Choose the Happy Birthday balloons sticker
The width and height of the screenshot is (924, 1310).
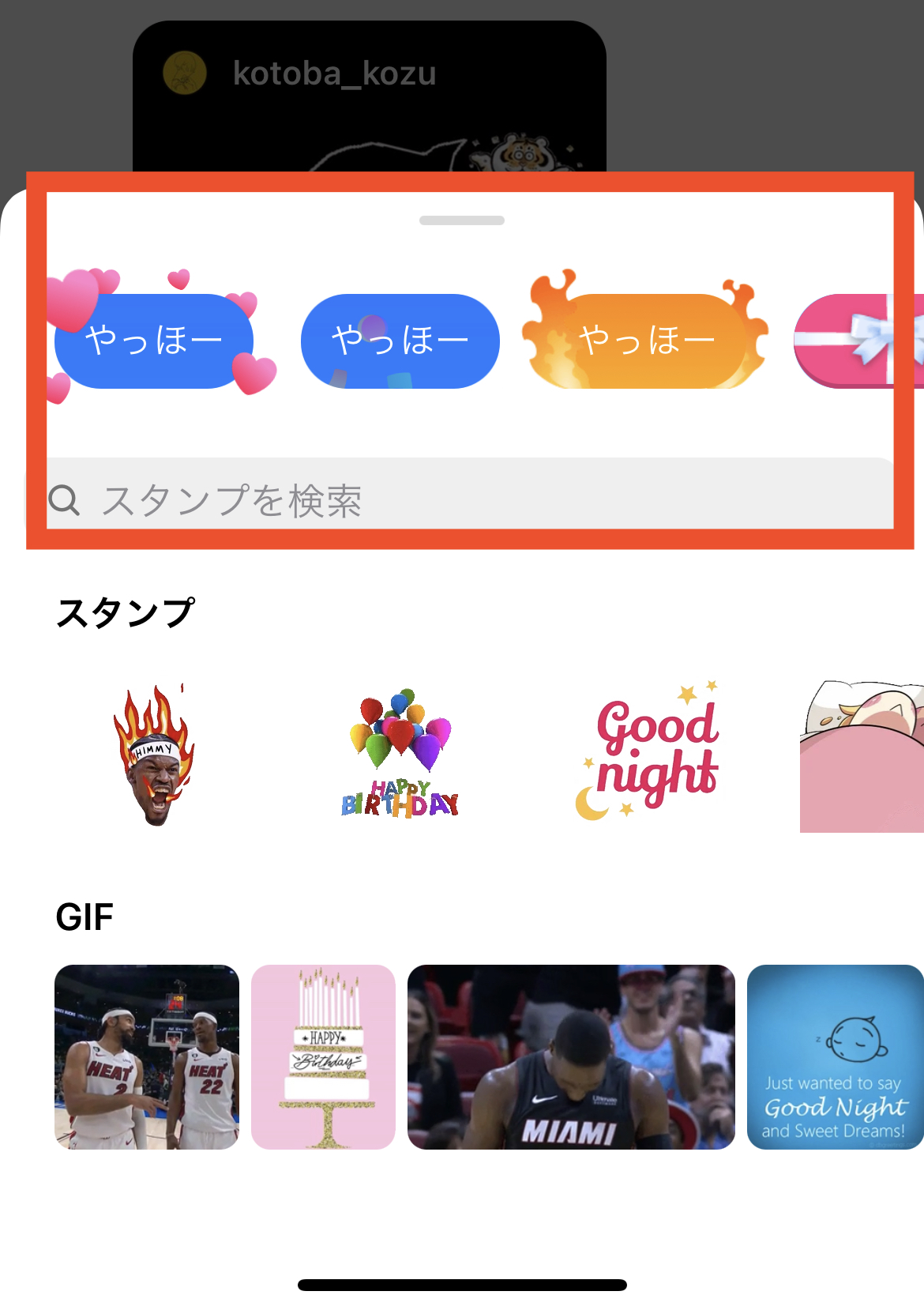pyautogui.click(x=400, y=755)
